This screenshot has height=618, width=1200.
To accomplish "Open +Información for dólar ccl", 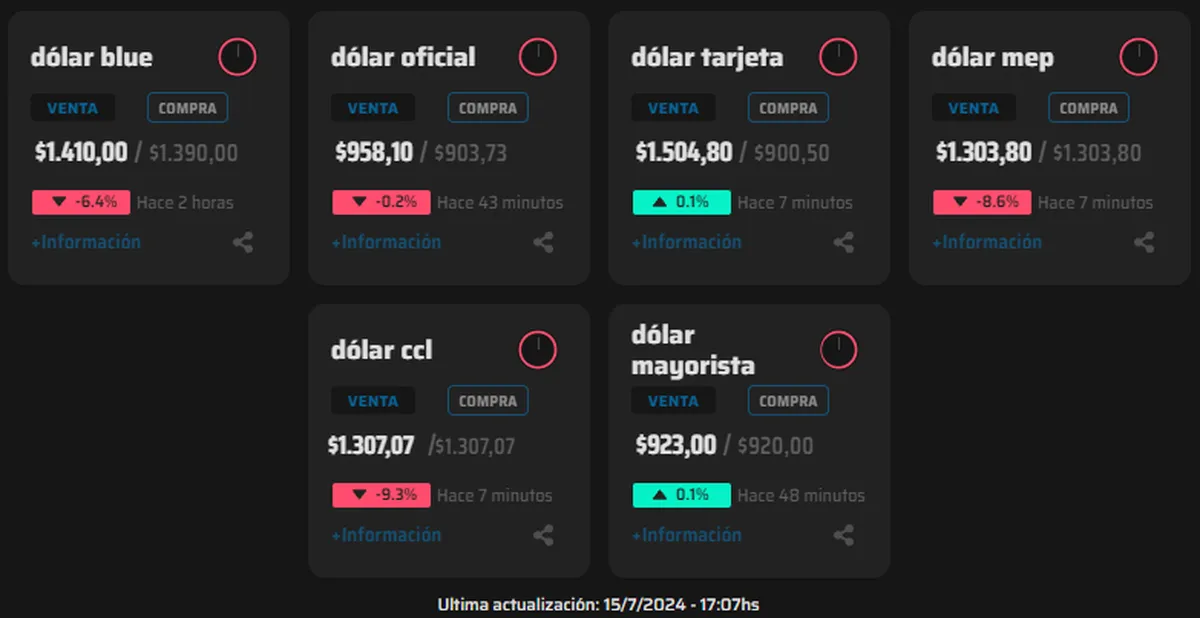I will point(386,535).
